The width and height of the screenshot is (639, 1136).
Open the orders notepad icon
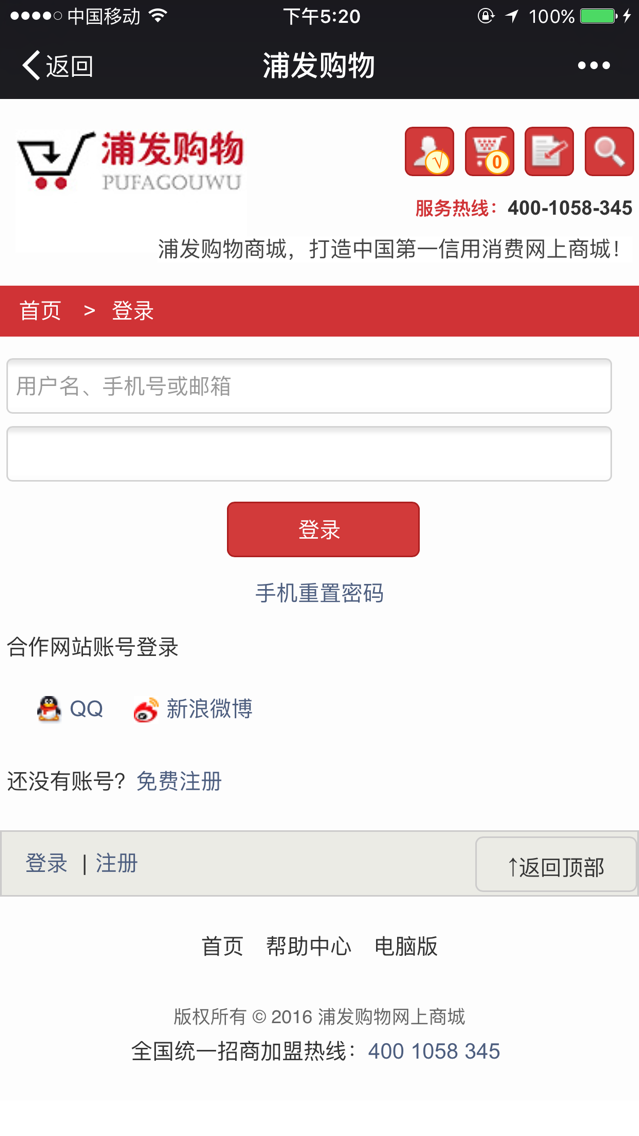click(549, 152)
